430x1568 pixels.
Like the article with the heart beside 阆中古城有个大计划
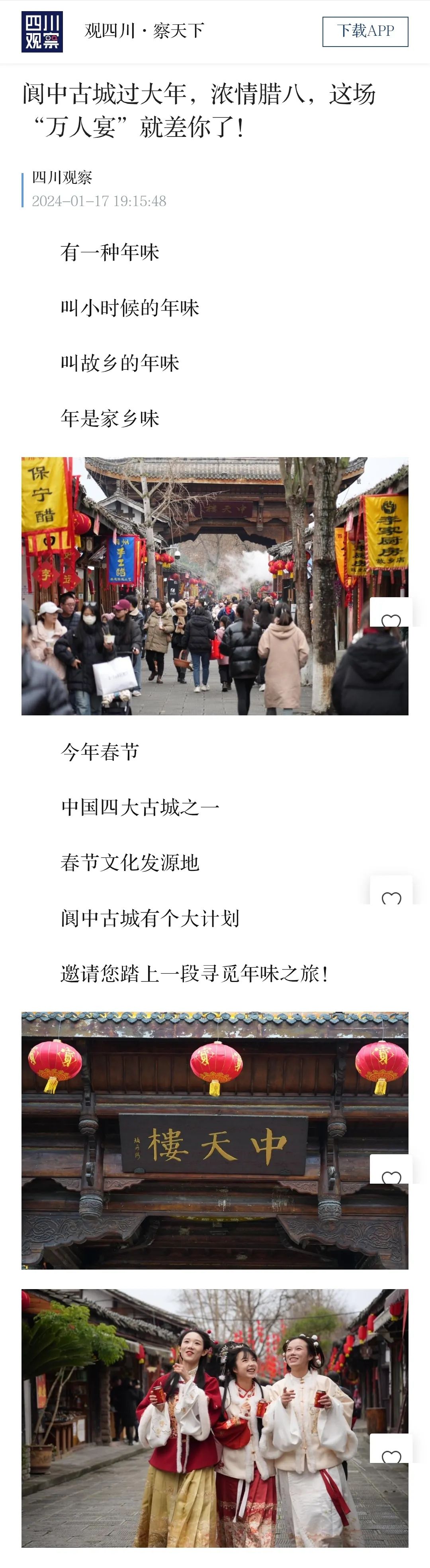point(391,898)
